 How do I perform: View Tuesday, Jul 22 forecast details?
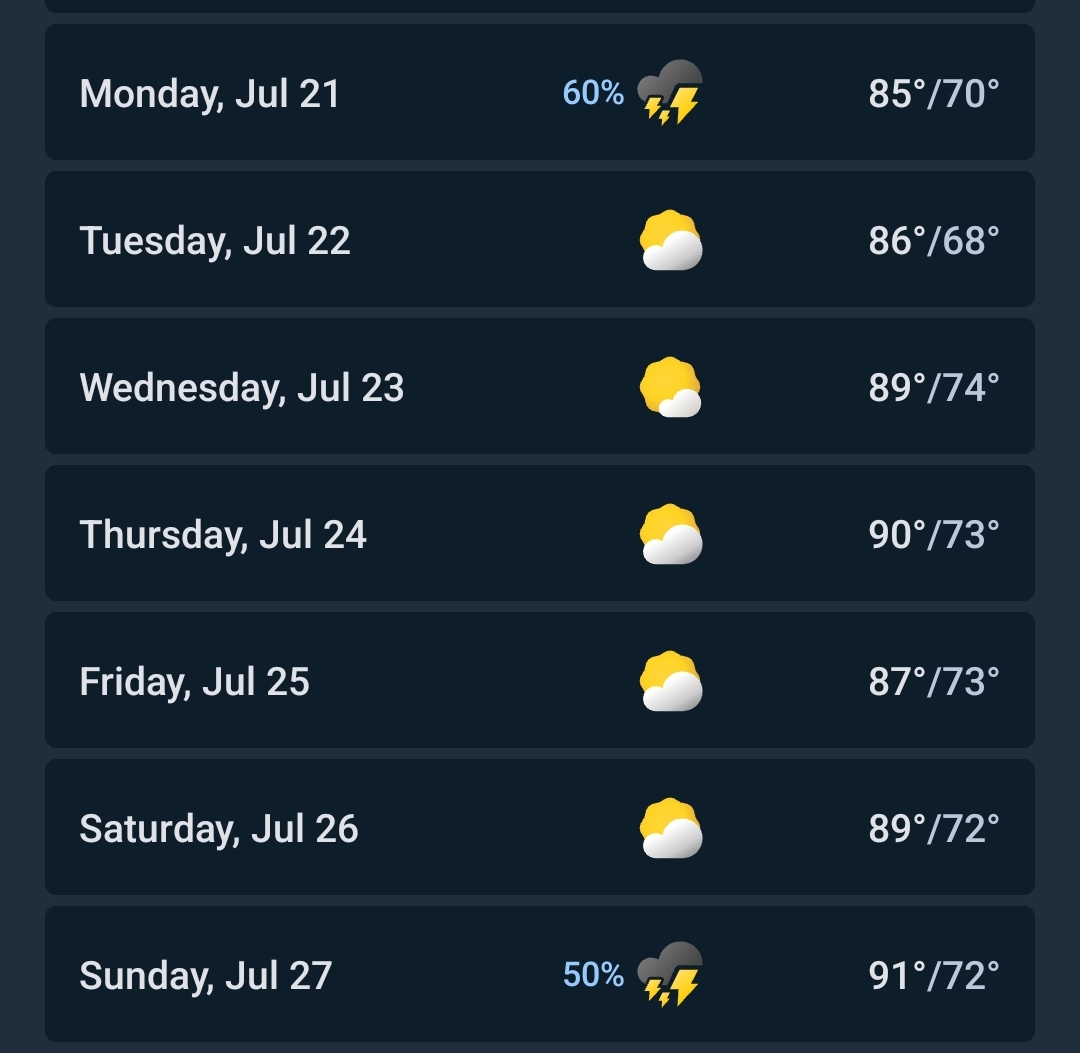pyautogui.click(x=540, y=240)
